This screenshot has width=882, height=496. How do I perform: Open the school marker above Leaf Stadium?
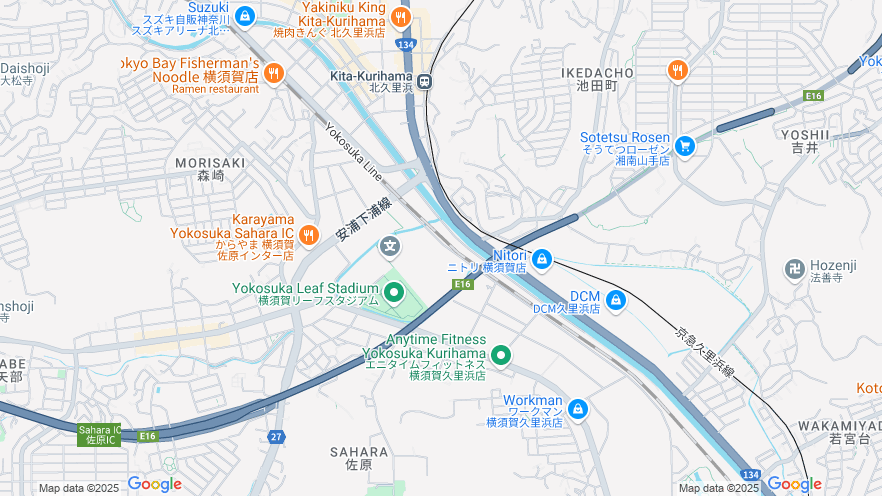coord(390,245)
